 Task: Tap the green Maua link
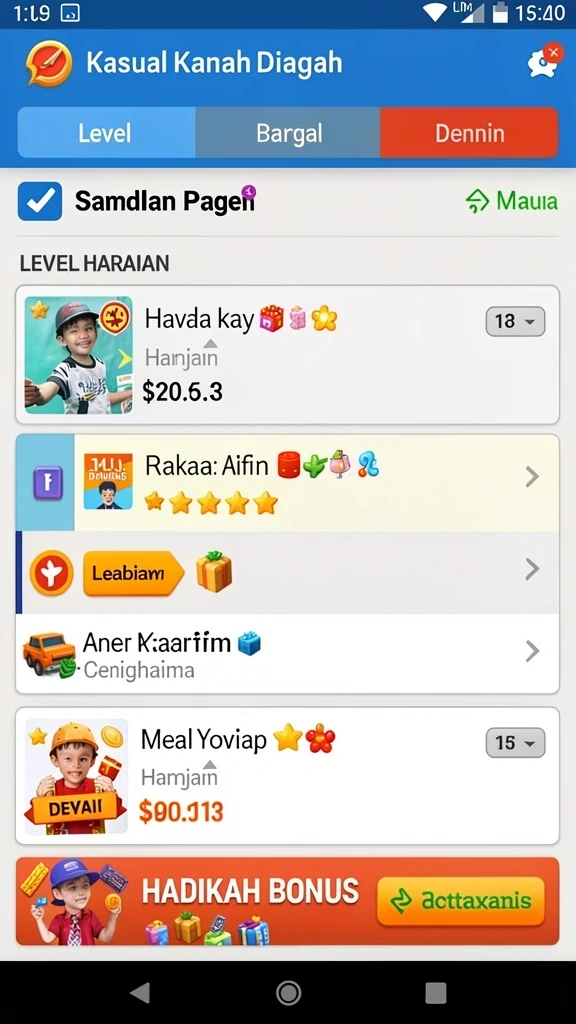pos(511,201)
